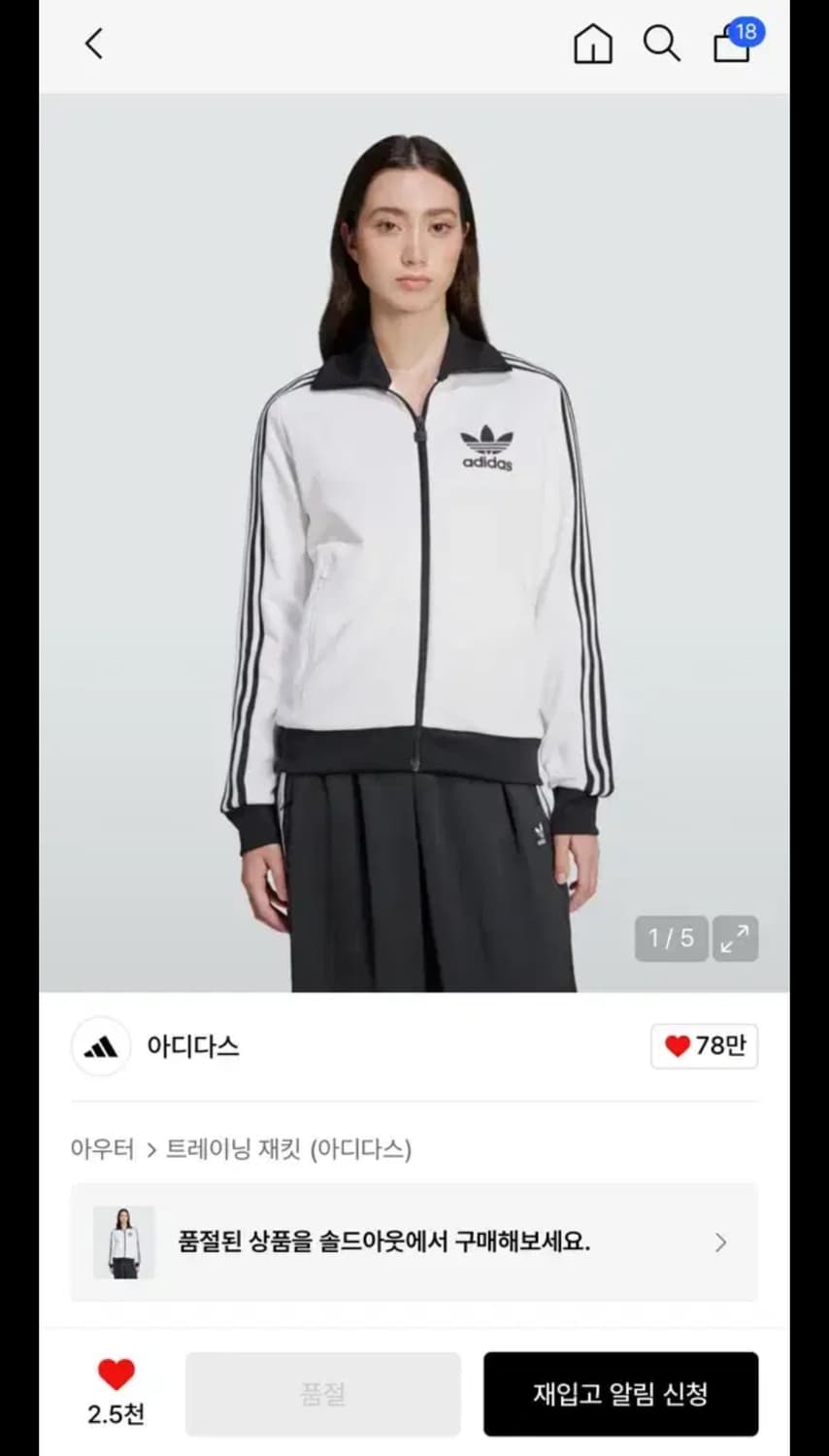Tap the heart icon showing 78만 likes
Viewport: 829px width, 1456px height.
tap(704, 1046)
